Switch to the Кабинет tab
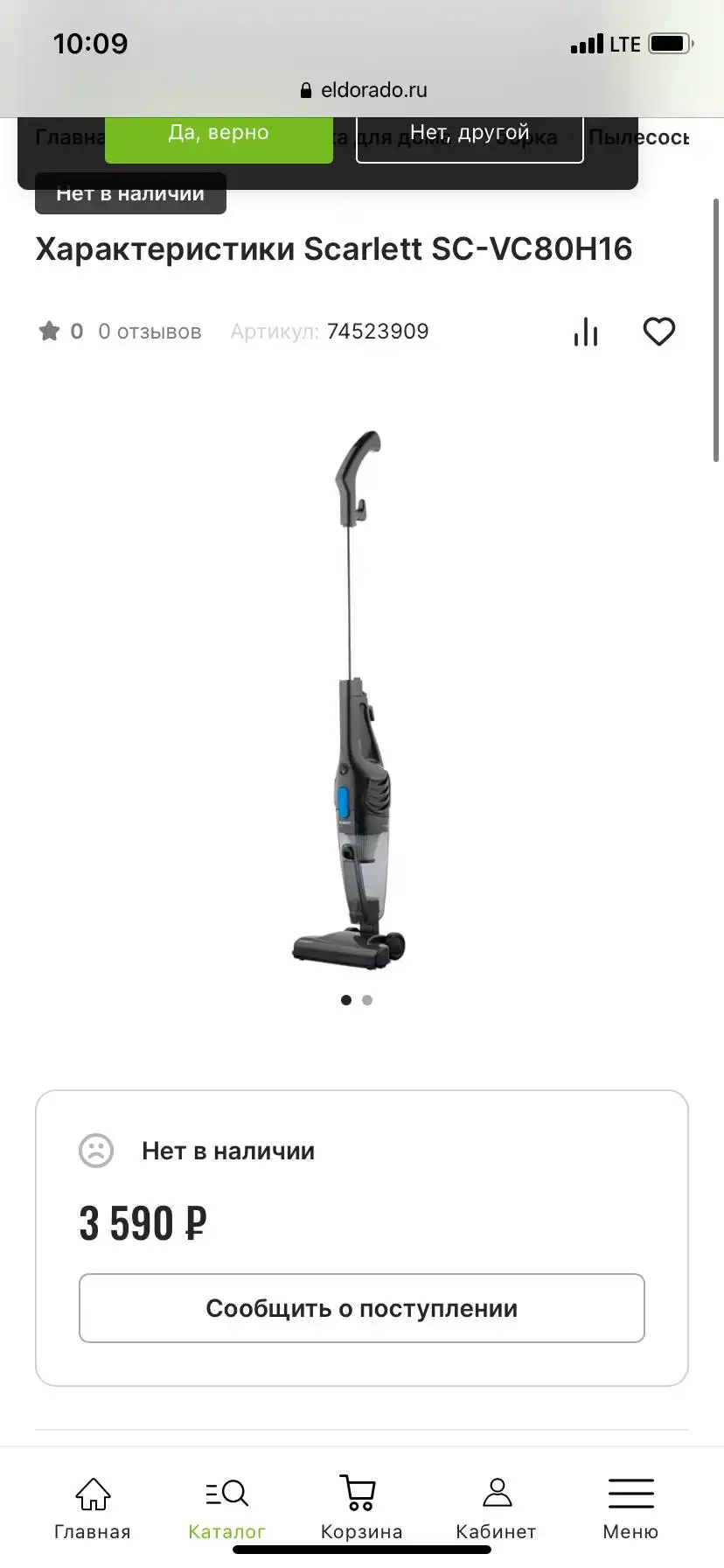The width and height of the screenshot is (724, 1568). [x=496, y=1508]
